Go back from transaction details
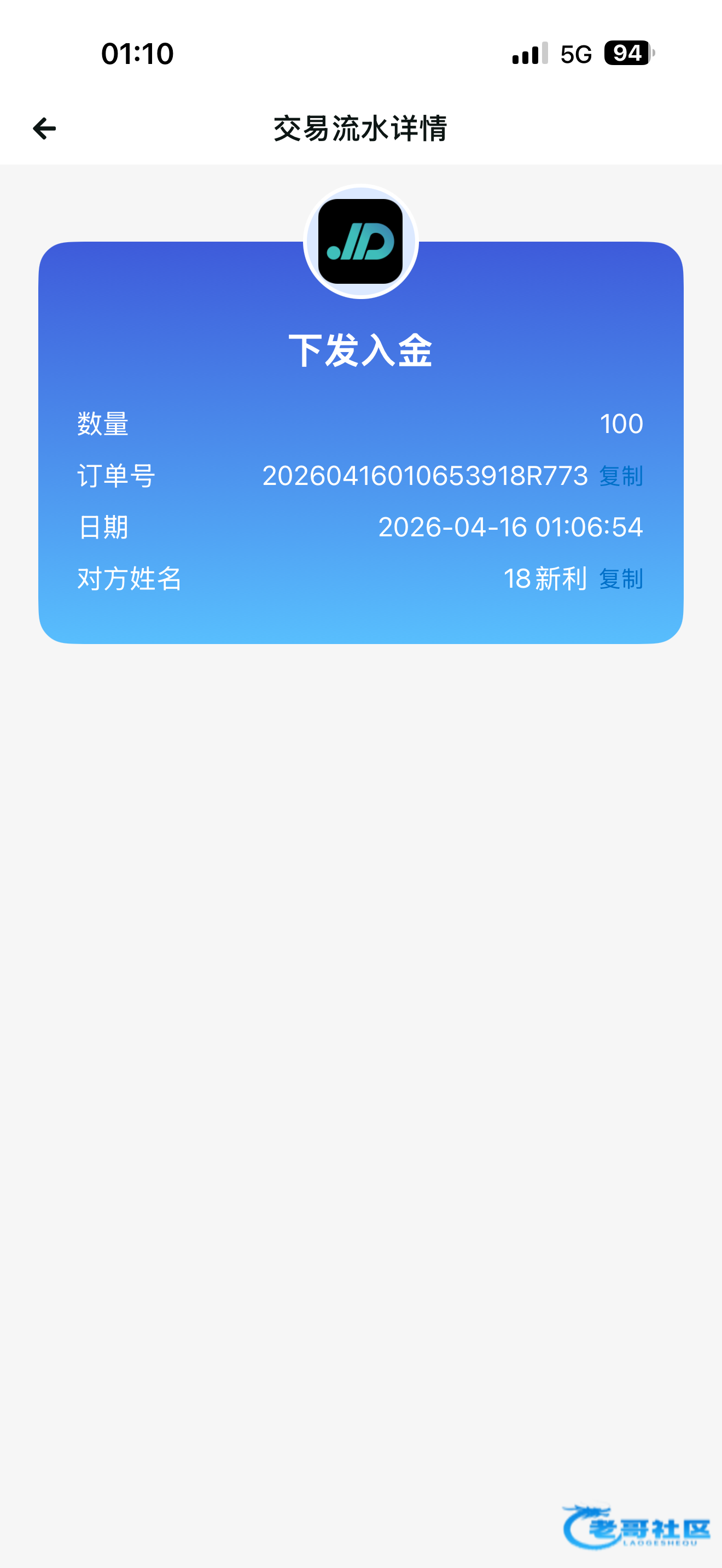 [x=44, y=128]
